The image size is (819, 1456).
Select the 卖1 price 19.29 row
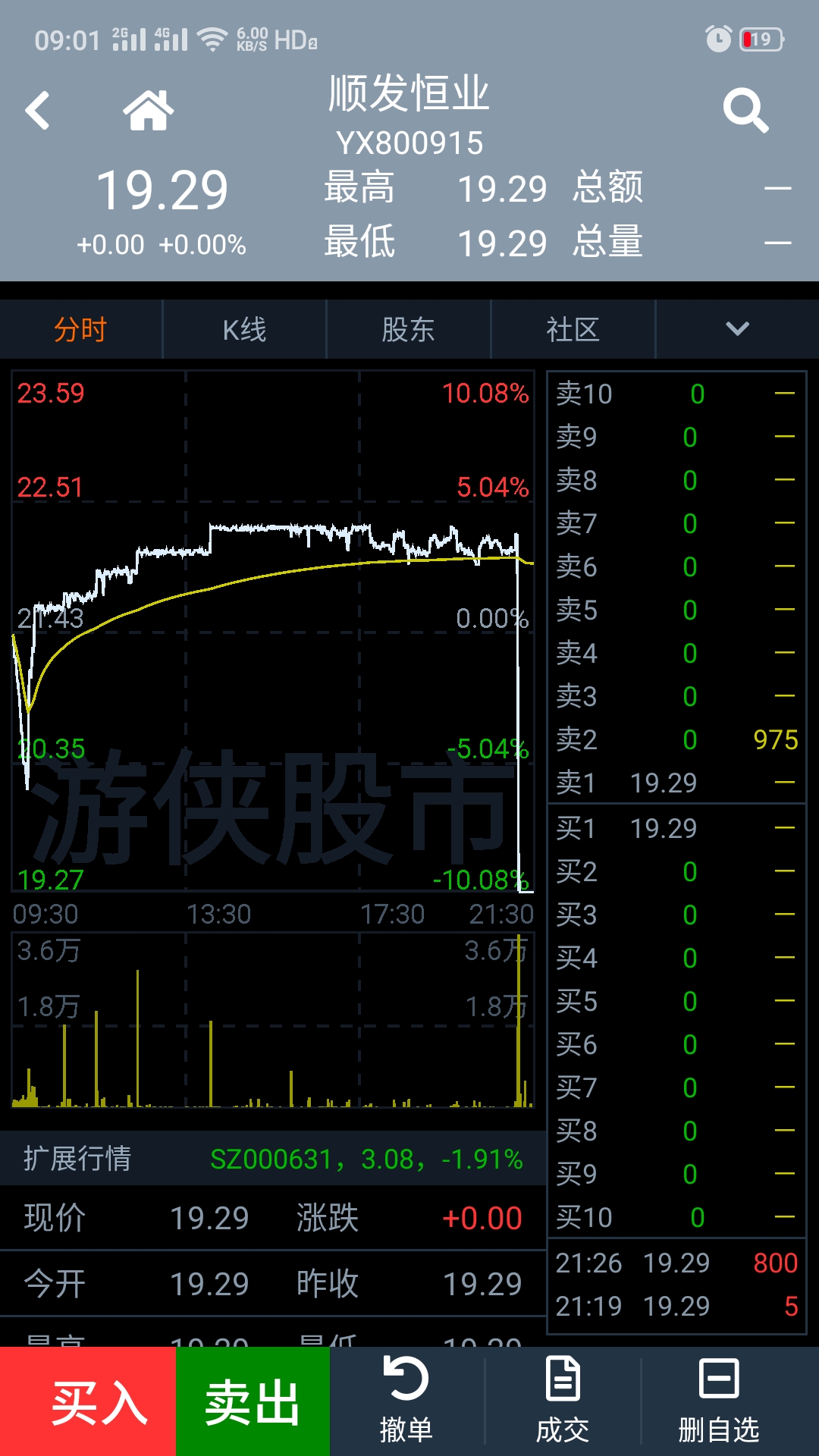[x=676, y=783]
